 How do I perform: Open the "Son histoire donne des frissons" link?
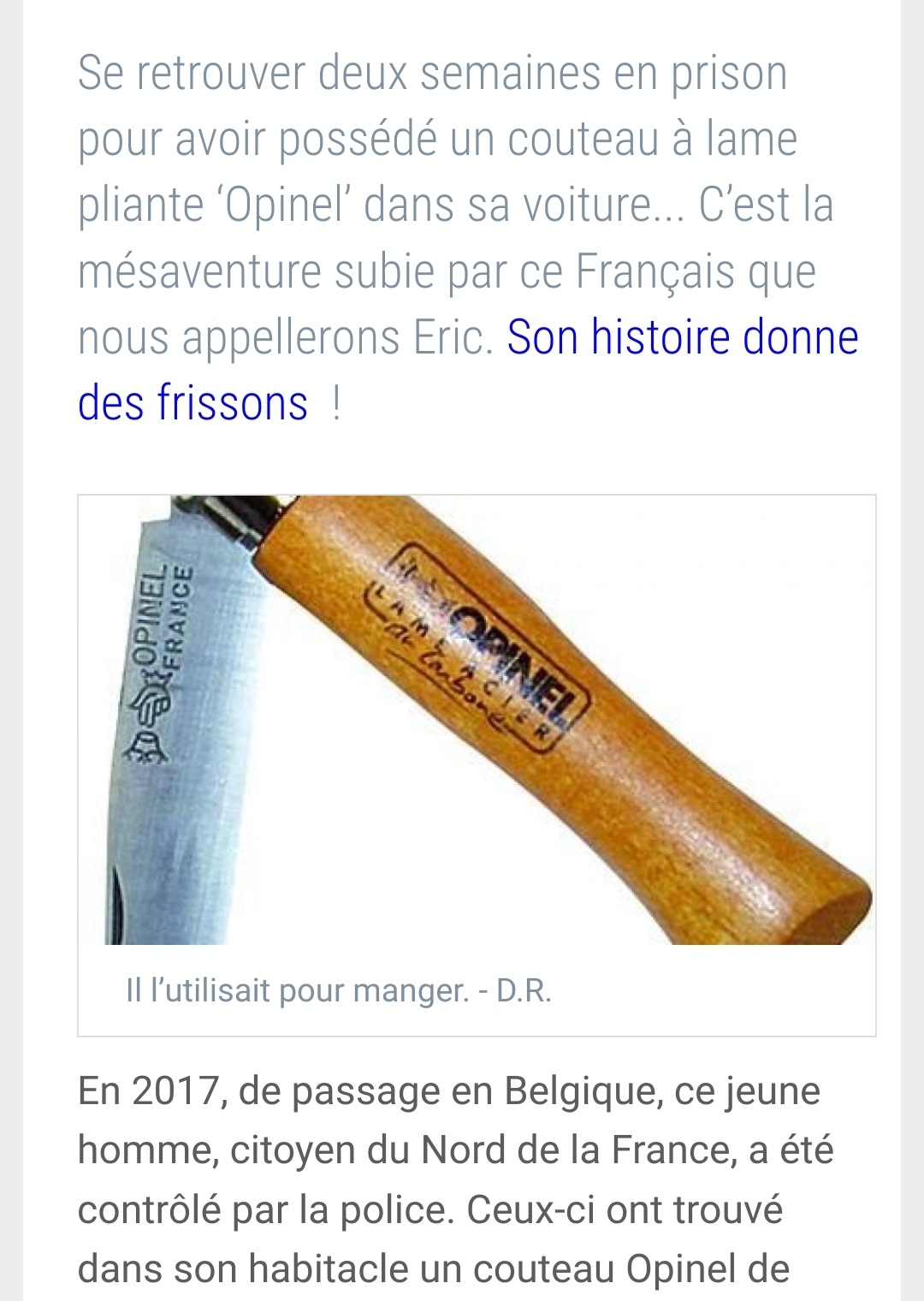(x=682, y=337)
